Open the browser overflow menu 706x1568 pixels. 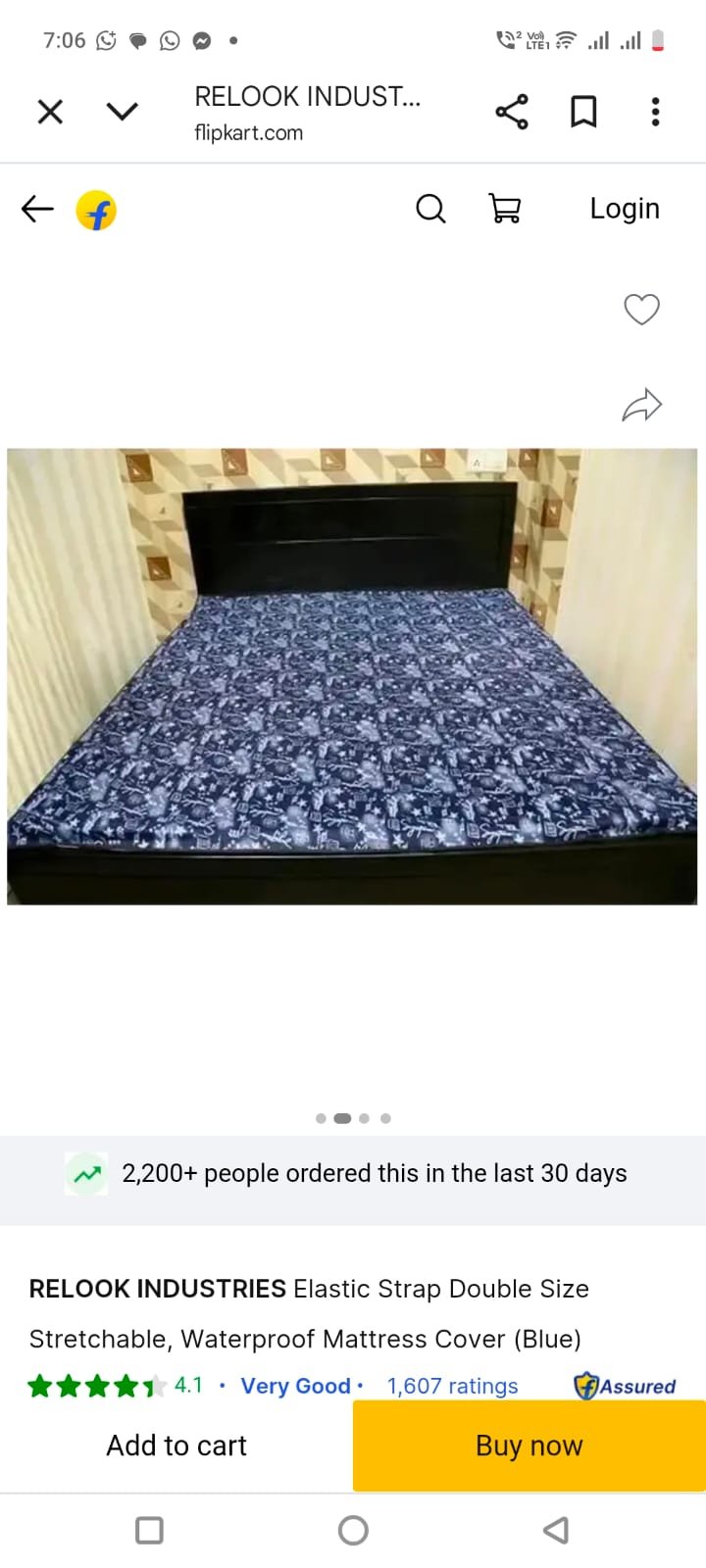point(655,112)
